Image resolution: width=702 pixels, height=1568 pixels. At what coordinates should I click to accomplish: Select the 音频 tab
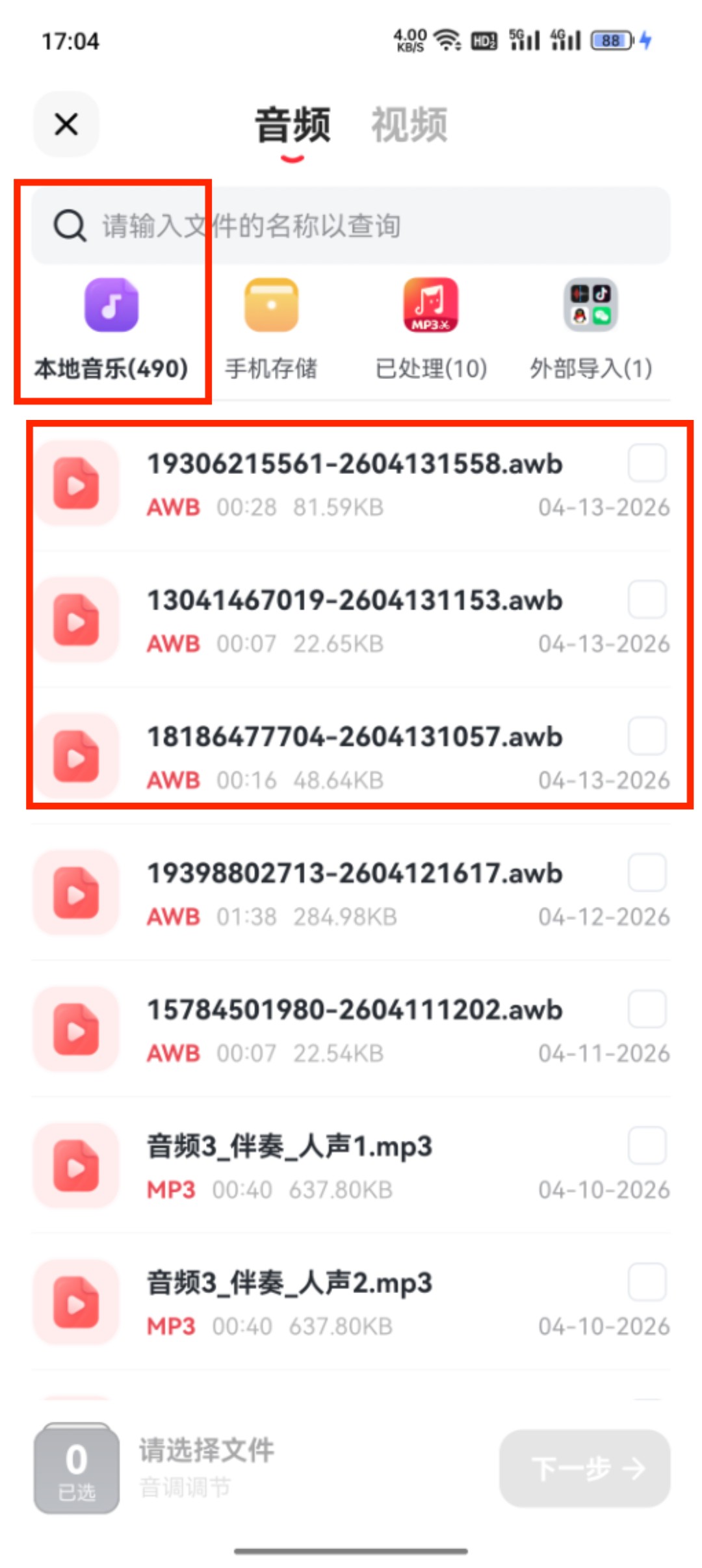click(292, 125)
